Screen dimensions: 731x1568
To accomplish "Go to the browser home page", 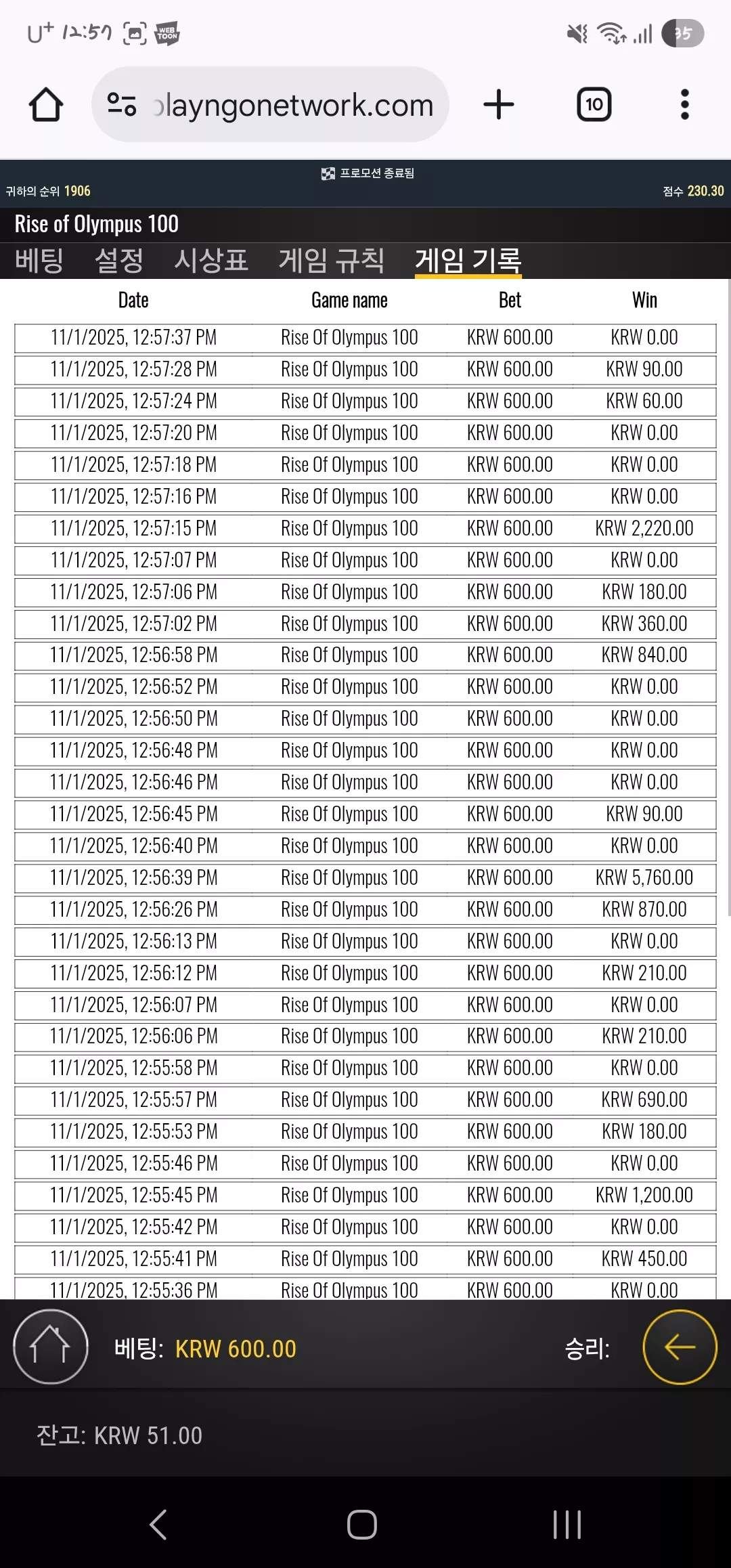I will click(46, 105).
